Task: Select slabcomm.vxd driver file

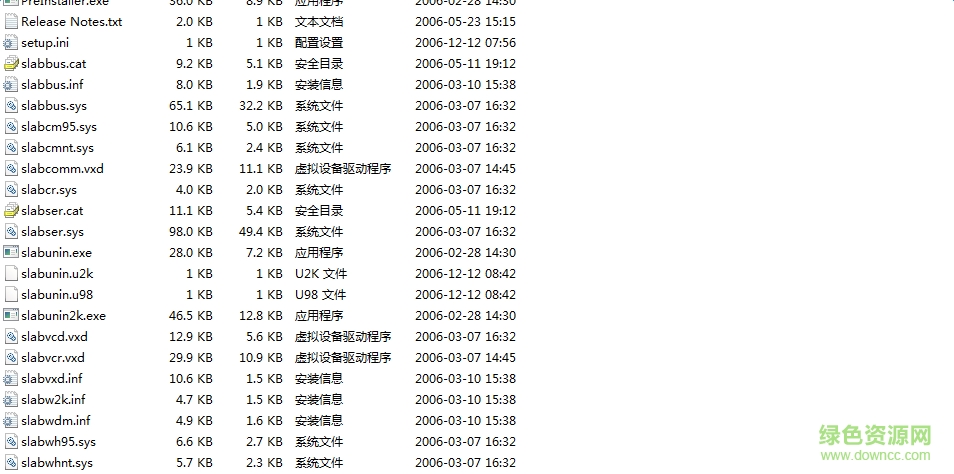Action: [62, 168]
